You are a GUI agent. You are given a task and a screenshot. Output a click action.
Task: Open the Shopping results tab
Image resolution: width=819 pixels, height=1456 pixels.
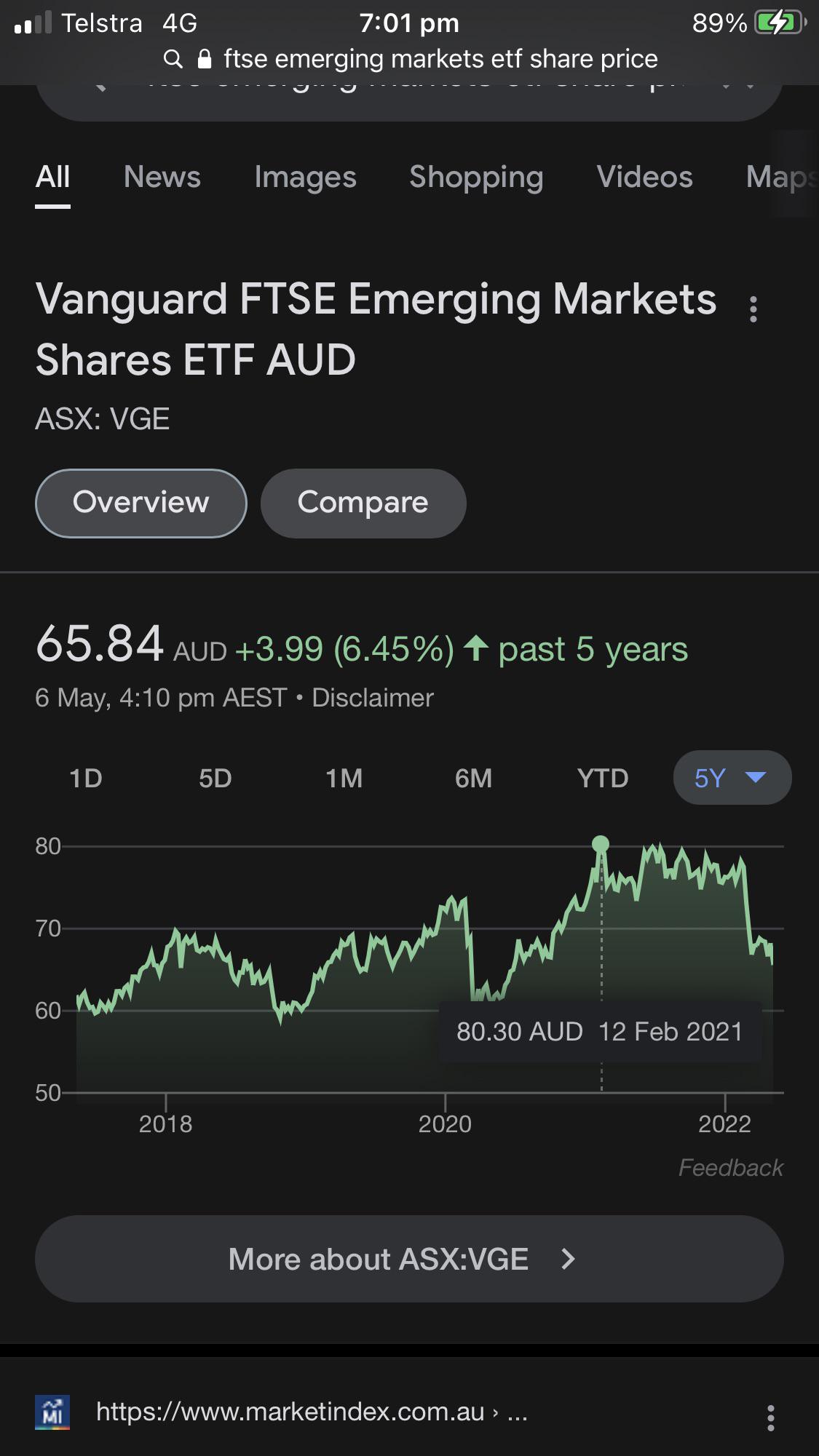476,177
